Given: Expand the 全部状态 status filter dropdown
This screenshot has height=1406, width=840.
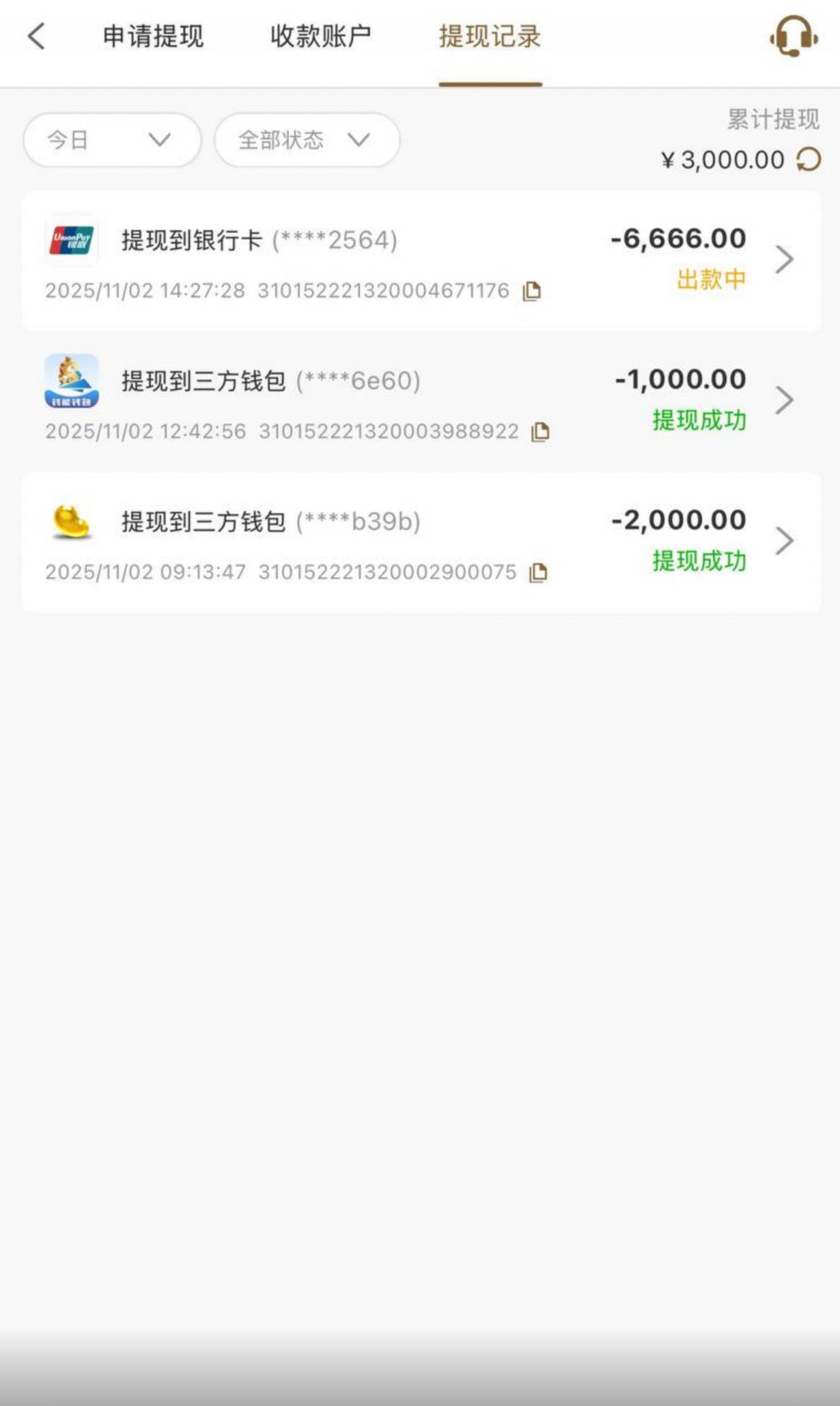Looking at the screenshot, I should 307,140.
